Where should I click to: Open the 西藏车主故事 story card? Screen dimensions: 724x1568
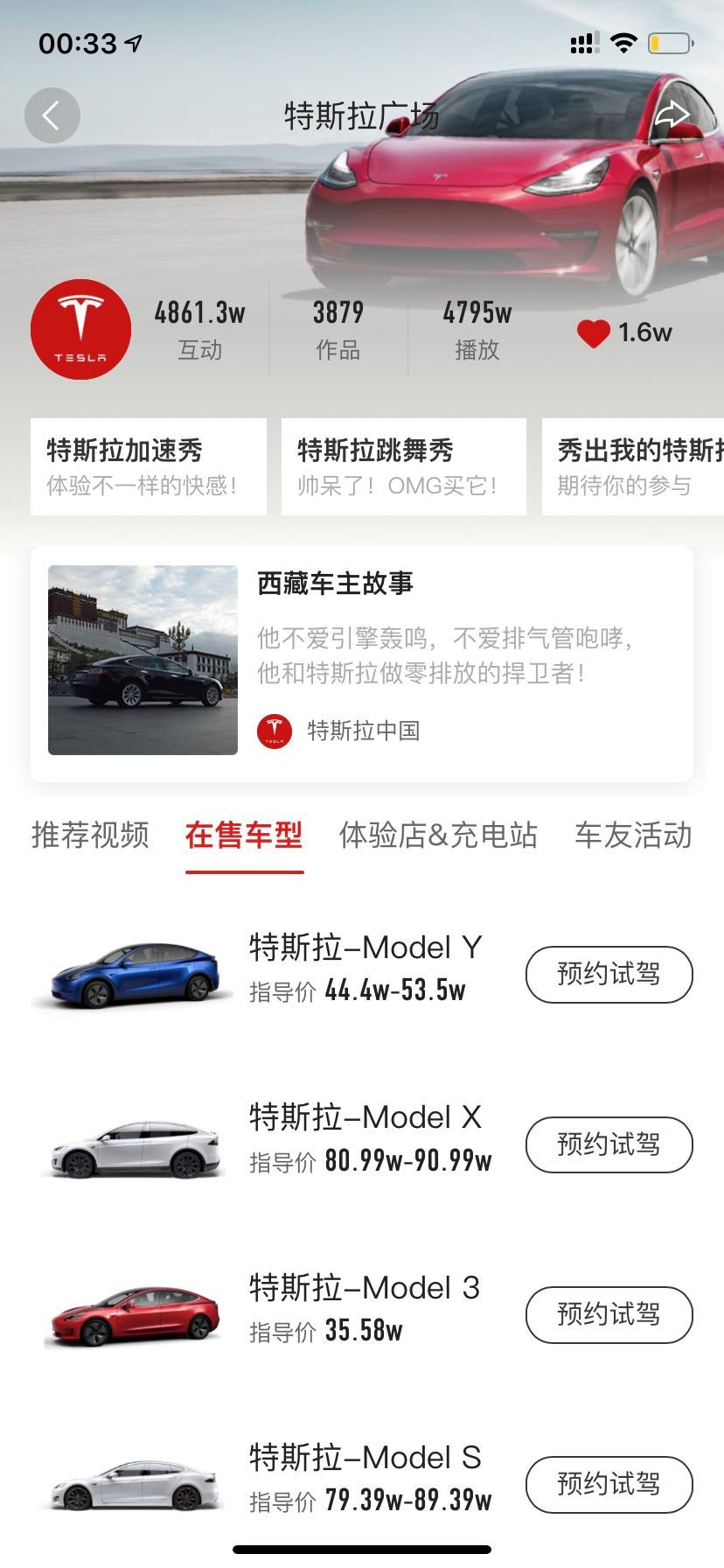[x=362, y=663]
